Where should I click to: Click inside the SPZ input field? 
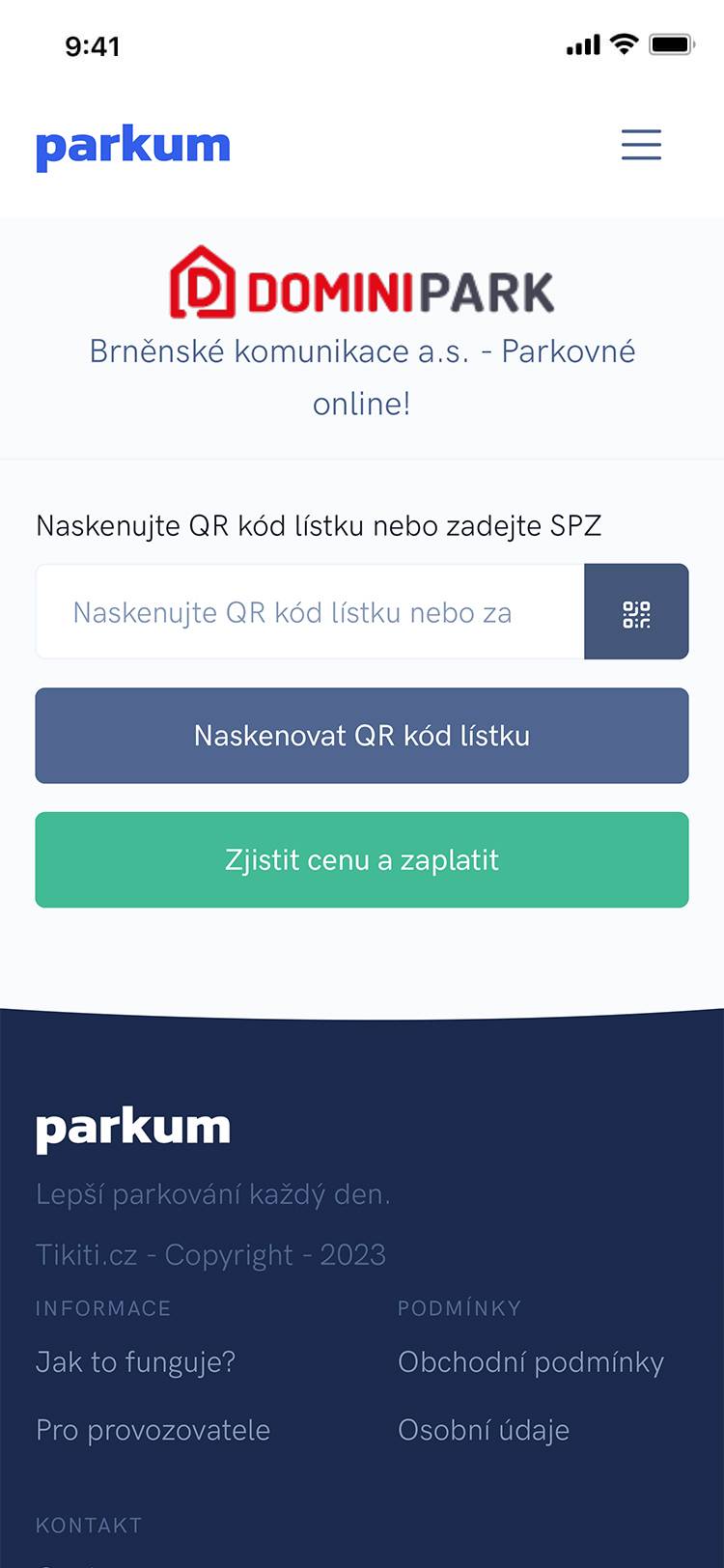309,611
